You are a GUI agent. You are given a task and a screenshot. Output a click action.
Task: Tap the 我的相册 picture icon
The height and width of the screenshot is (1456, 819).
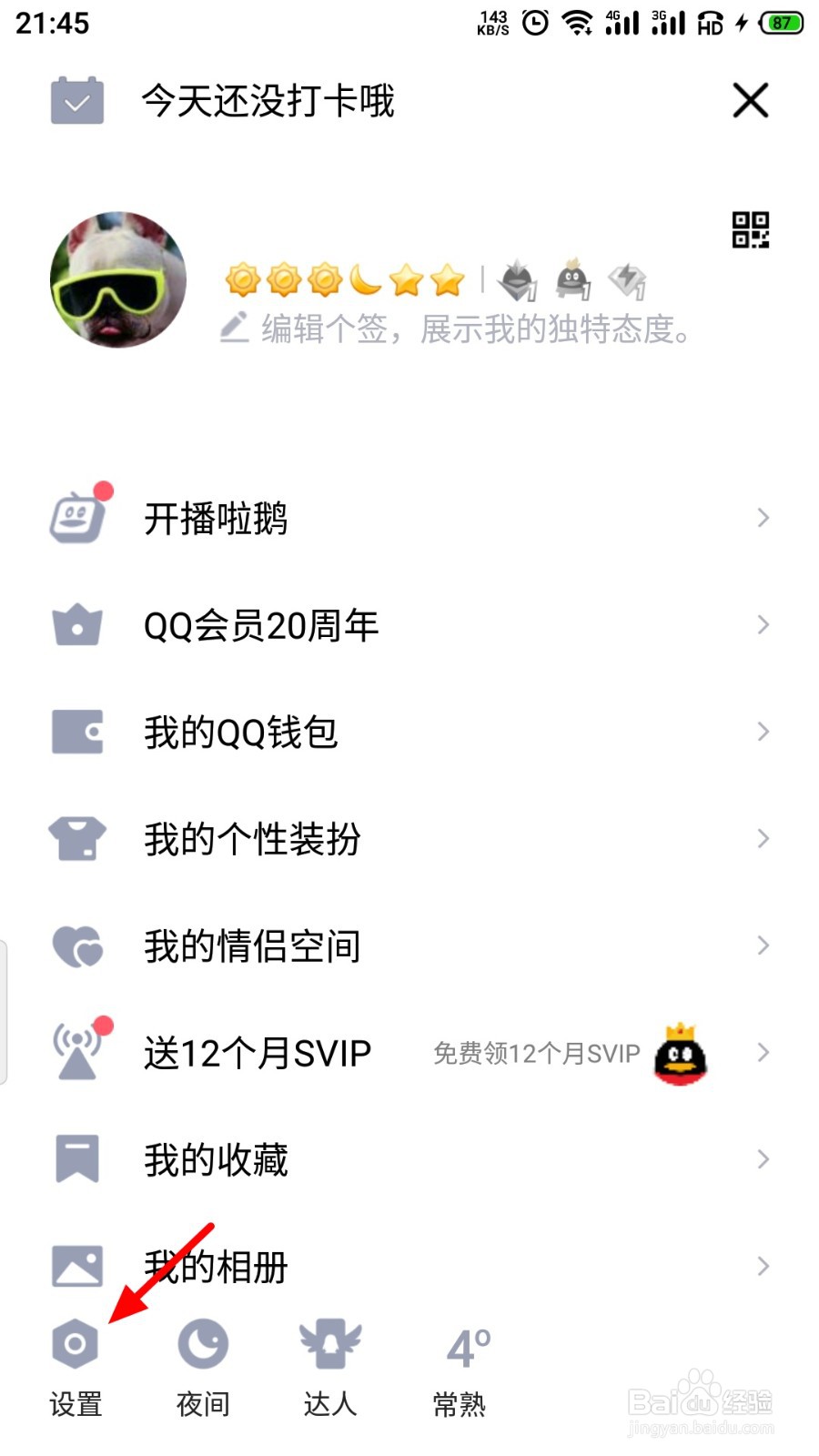77,1263
